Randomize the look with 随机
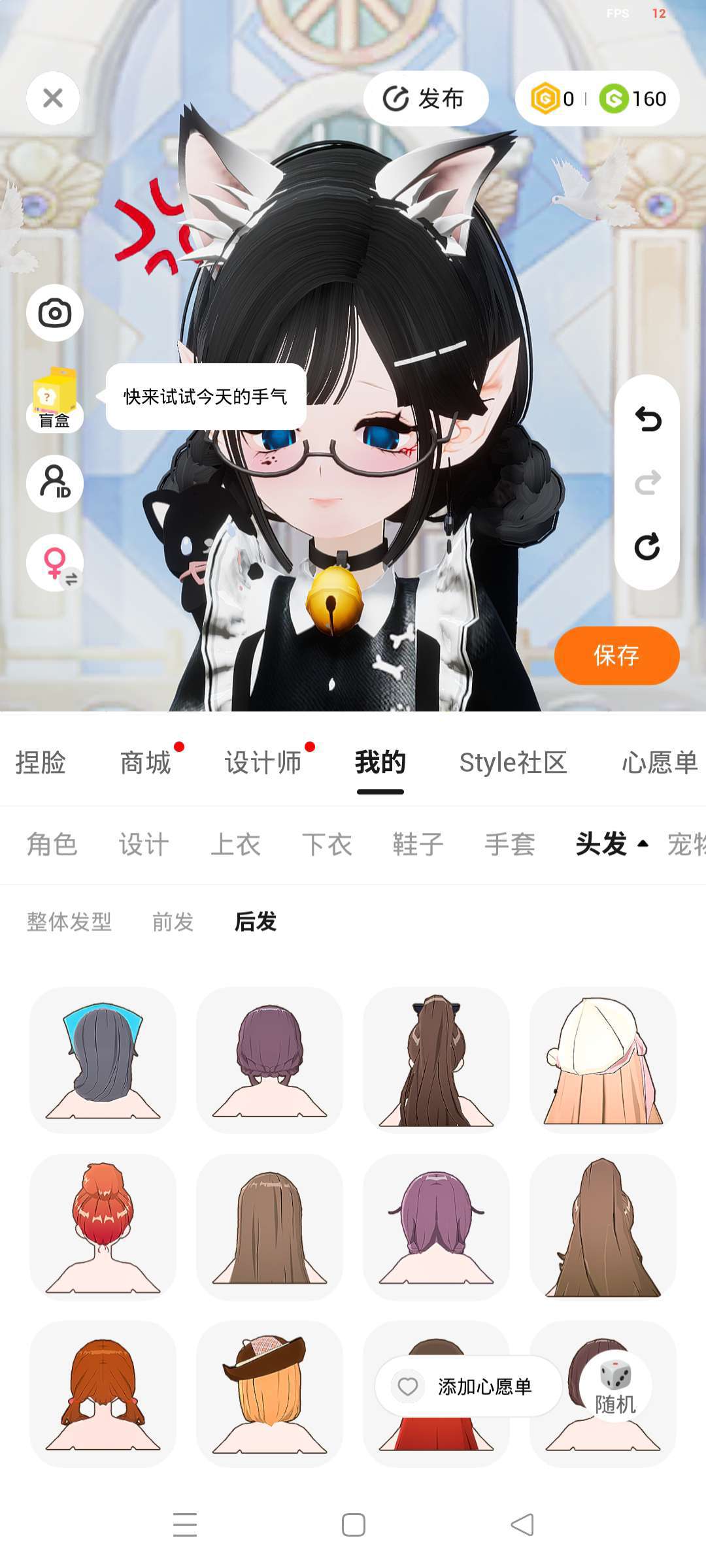The image size is (706, 1568). coord(615,1386)
